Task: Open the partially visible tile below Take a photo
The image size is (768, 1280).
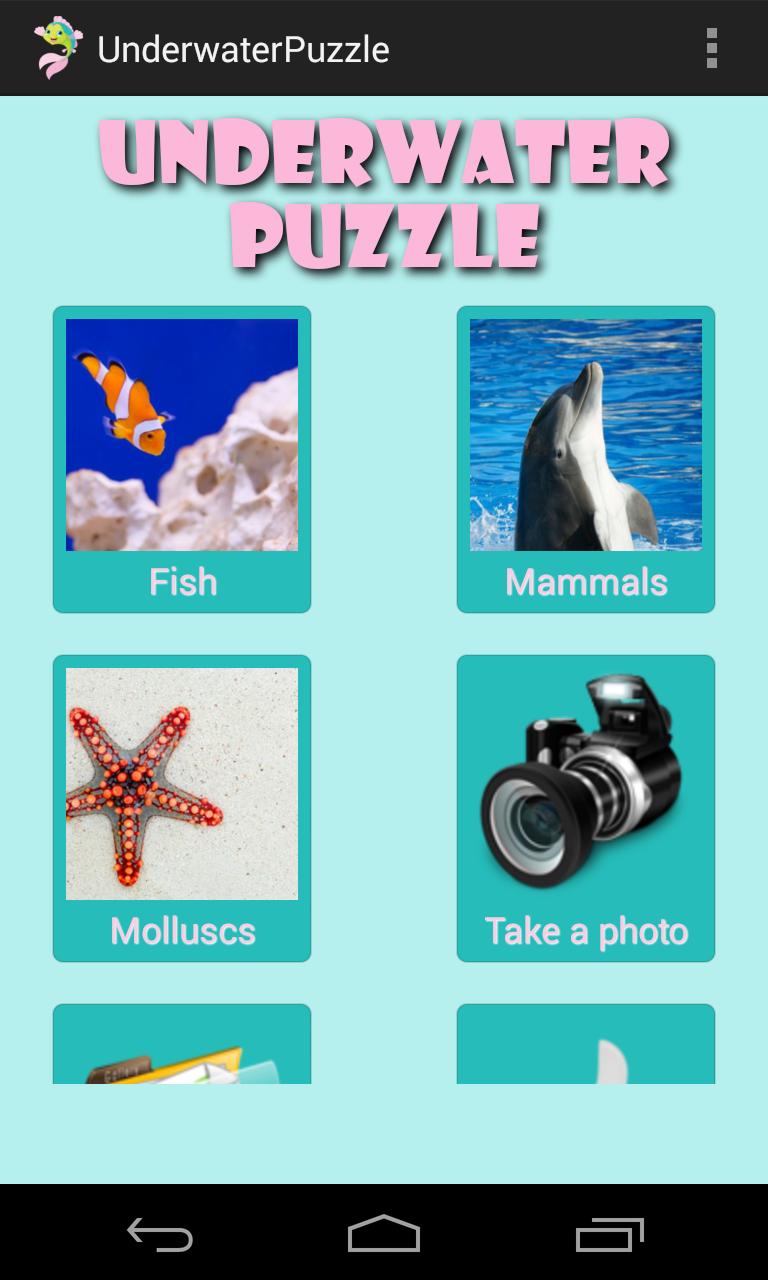Action: (586, 1045)
